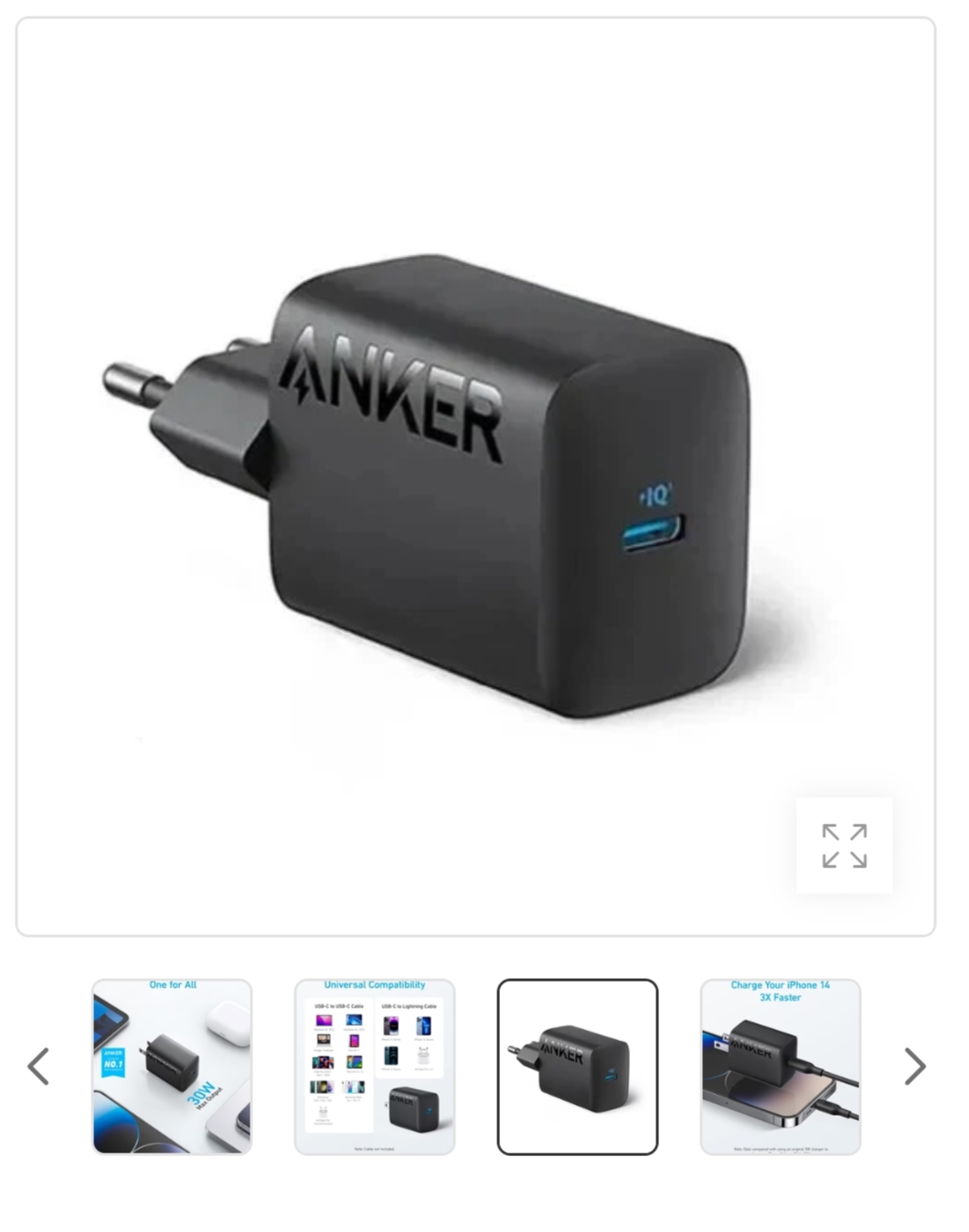Select the plain charger thumbnail
Viewport: 969px width, 1232px height.
click(578, 1067)
